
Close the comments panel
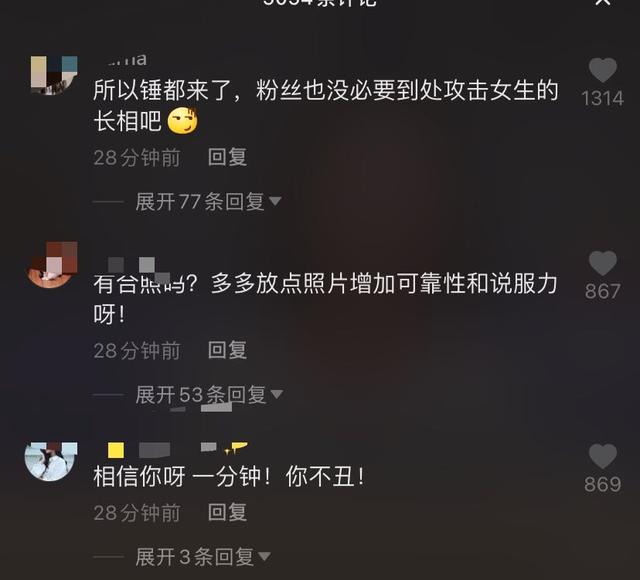tap(603, 3)
